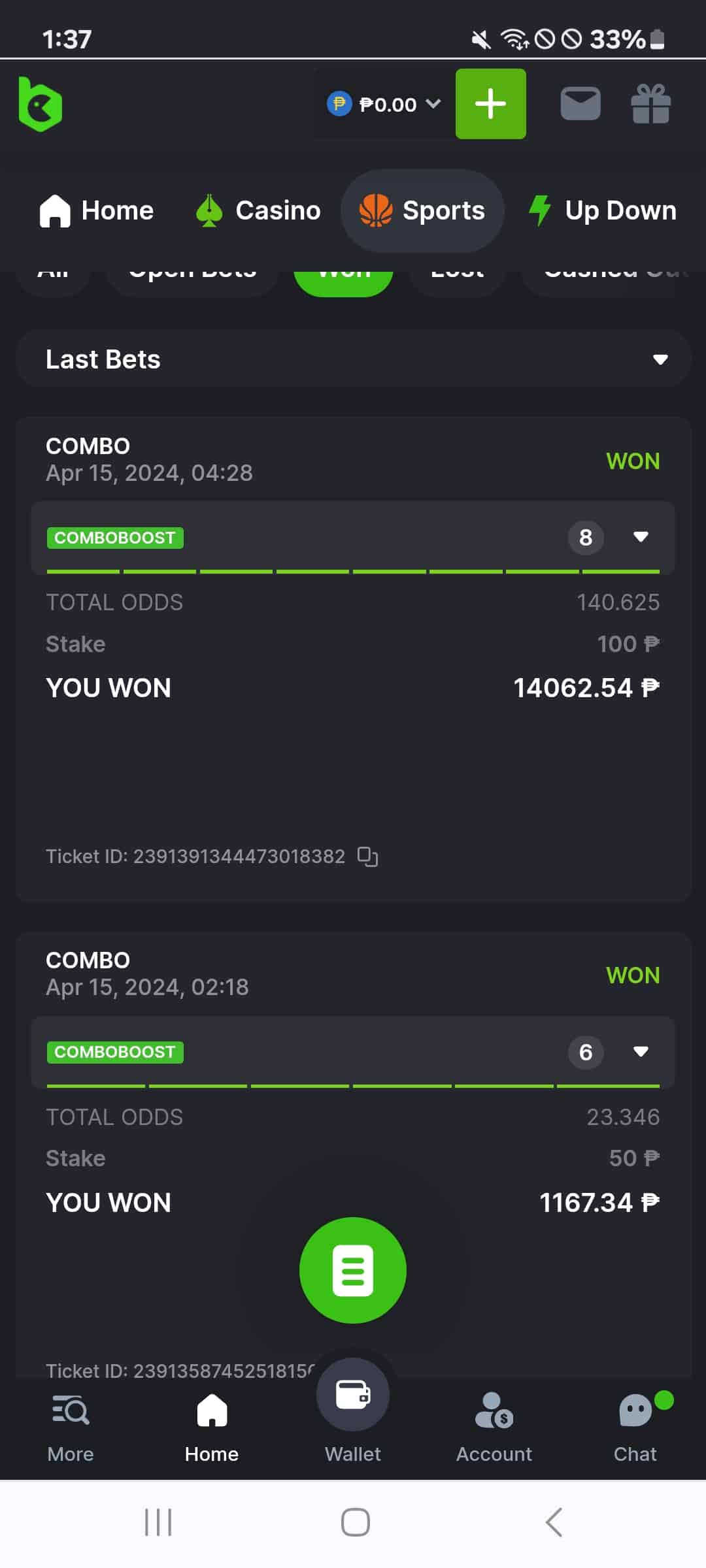Tap the green deposit plus button

pos(490,104)
